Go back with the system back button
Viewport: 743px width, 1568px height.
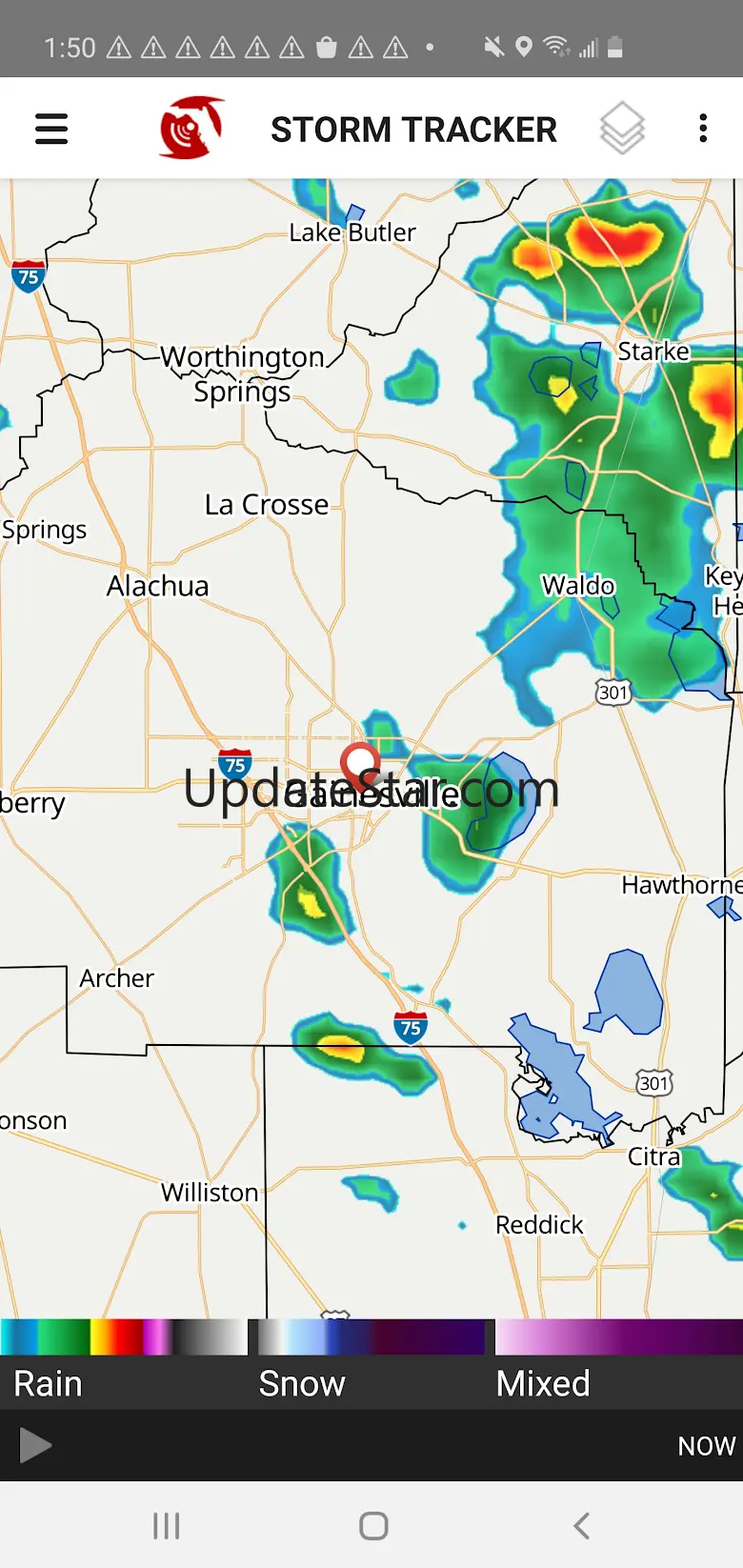(x=581, y=1526)
